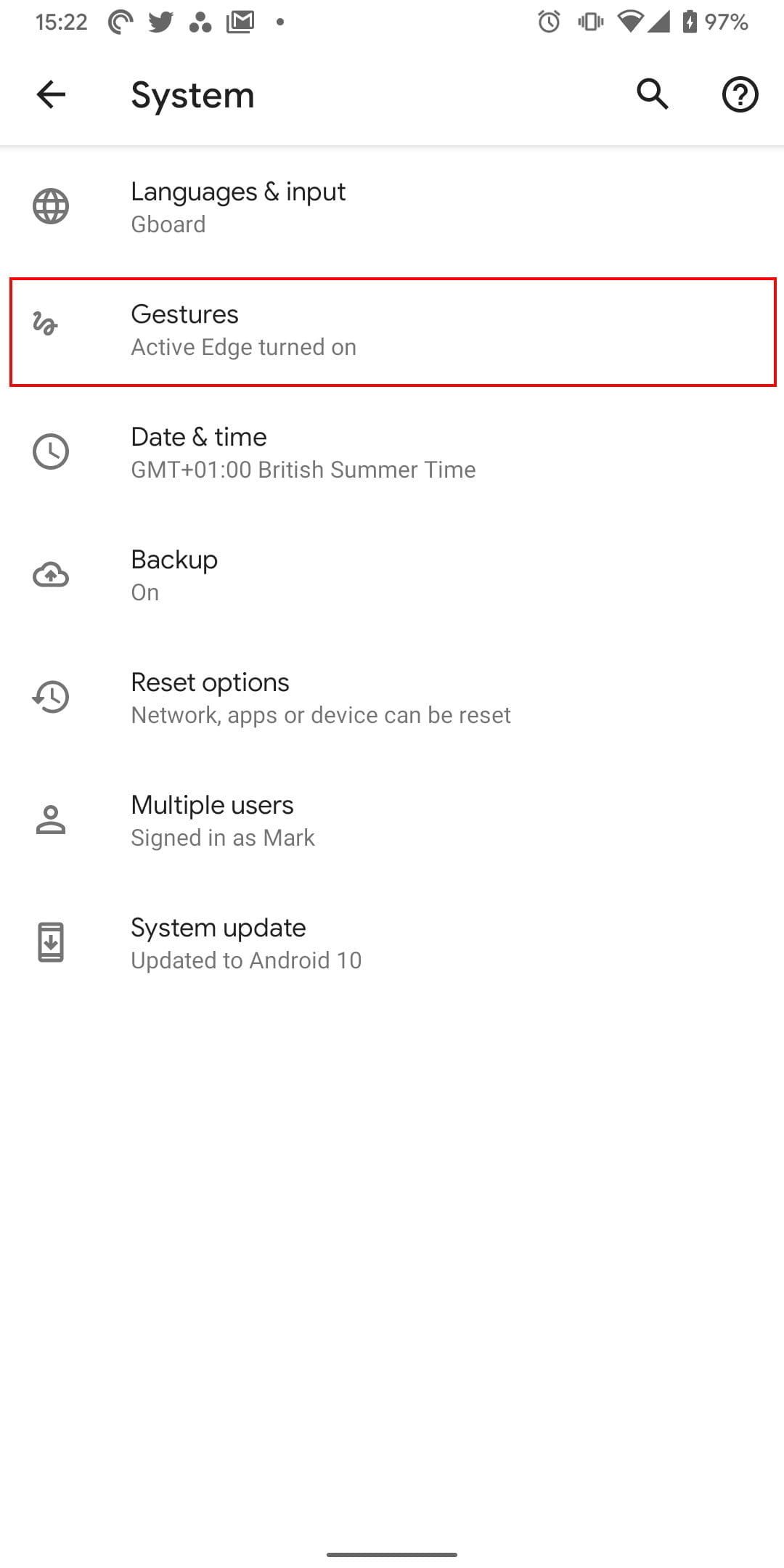Go back from System settings
The height and width of the screenshot is (1568, 784).
[x=51, y=94]
